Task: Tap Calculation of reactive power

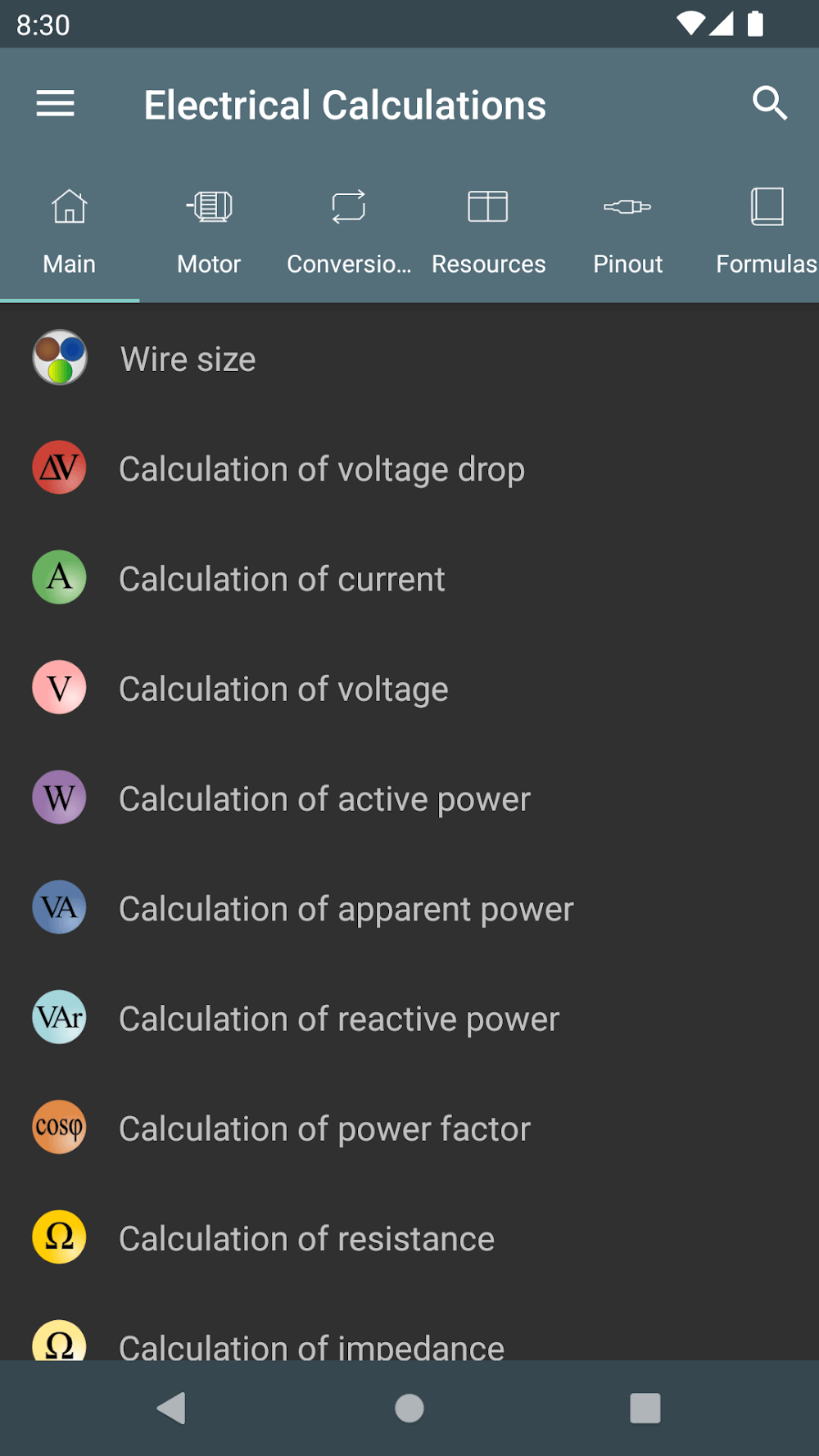Action: pyautogui.click(x=338, y=1019)
